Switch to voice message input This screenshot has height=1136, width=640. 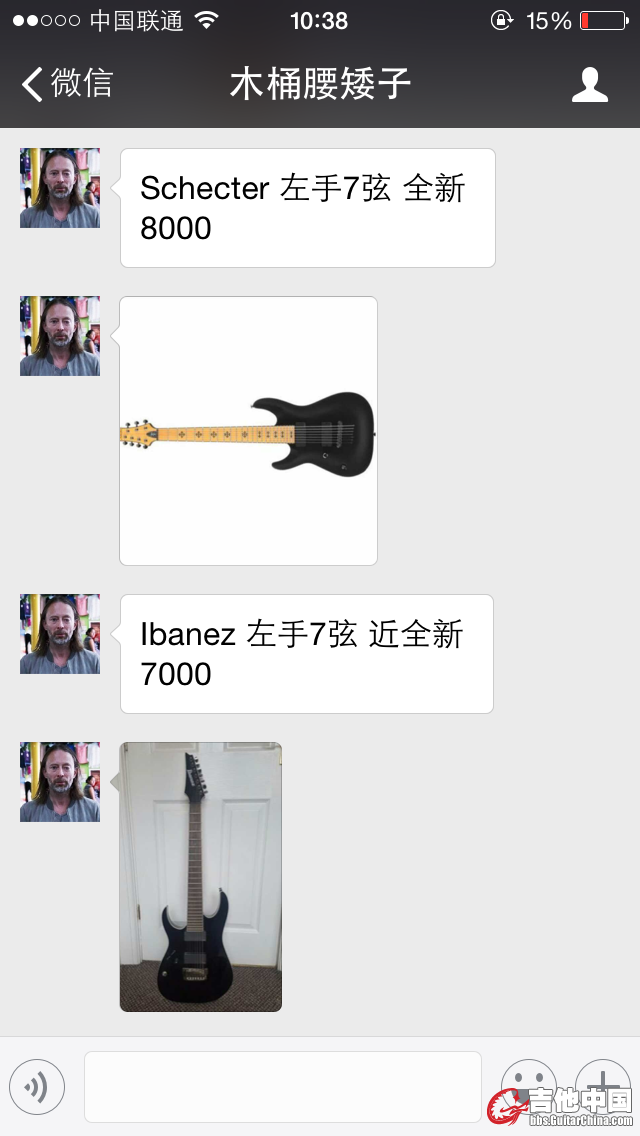37,1087
